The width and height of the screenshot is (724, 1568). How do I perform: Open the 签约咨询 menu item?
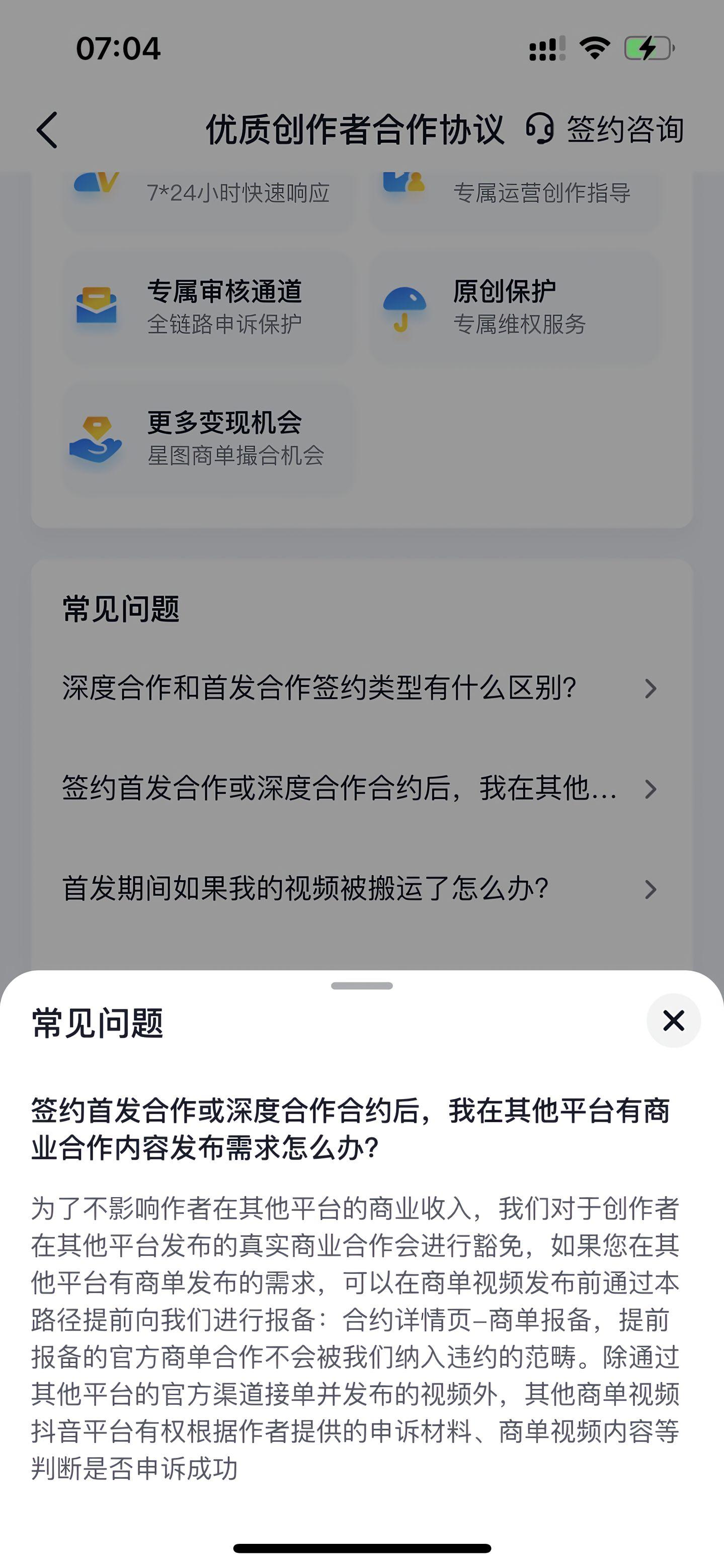(x=625, y=128)
